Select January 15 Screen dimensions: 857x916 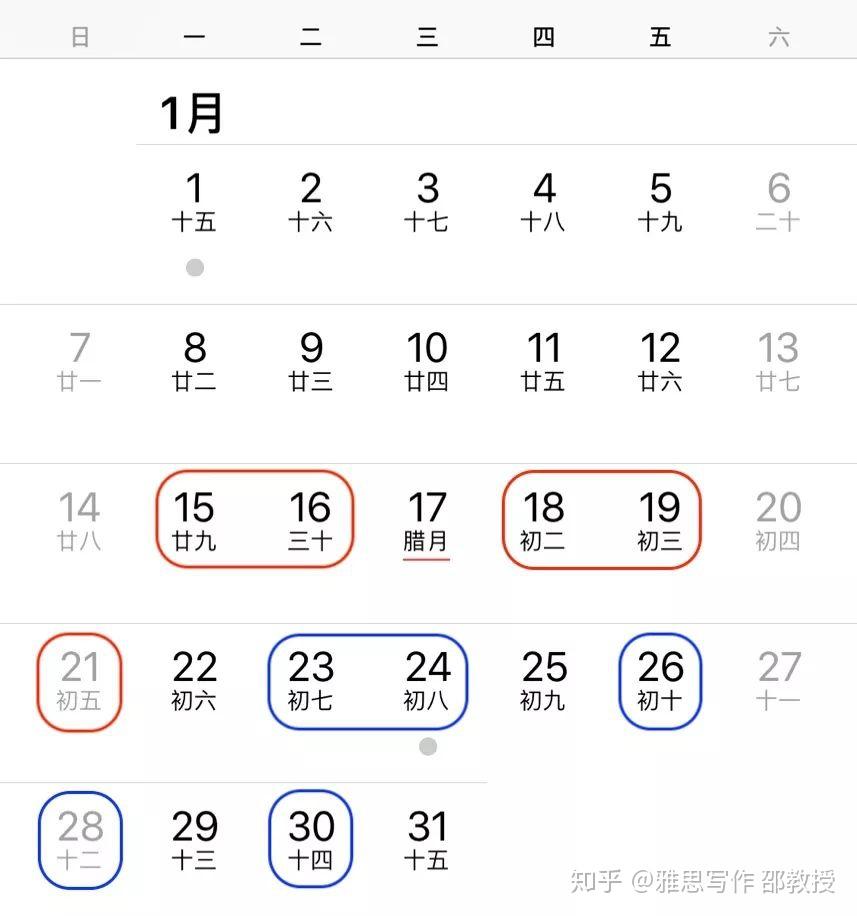tap(195, 521)
